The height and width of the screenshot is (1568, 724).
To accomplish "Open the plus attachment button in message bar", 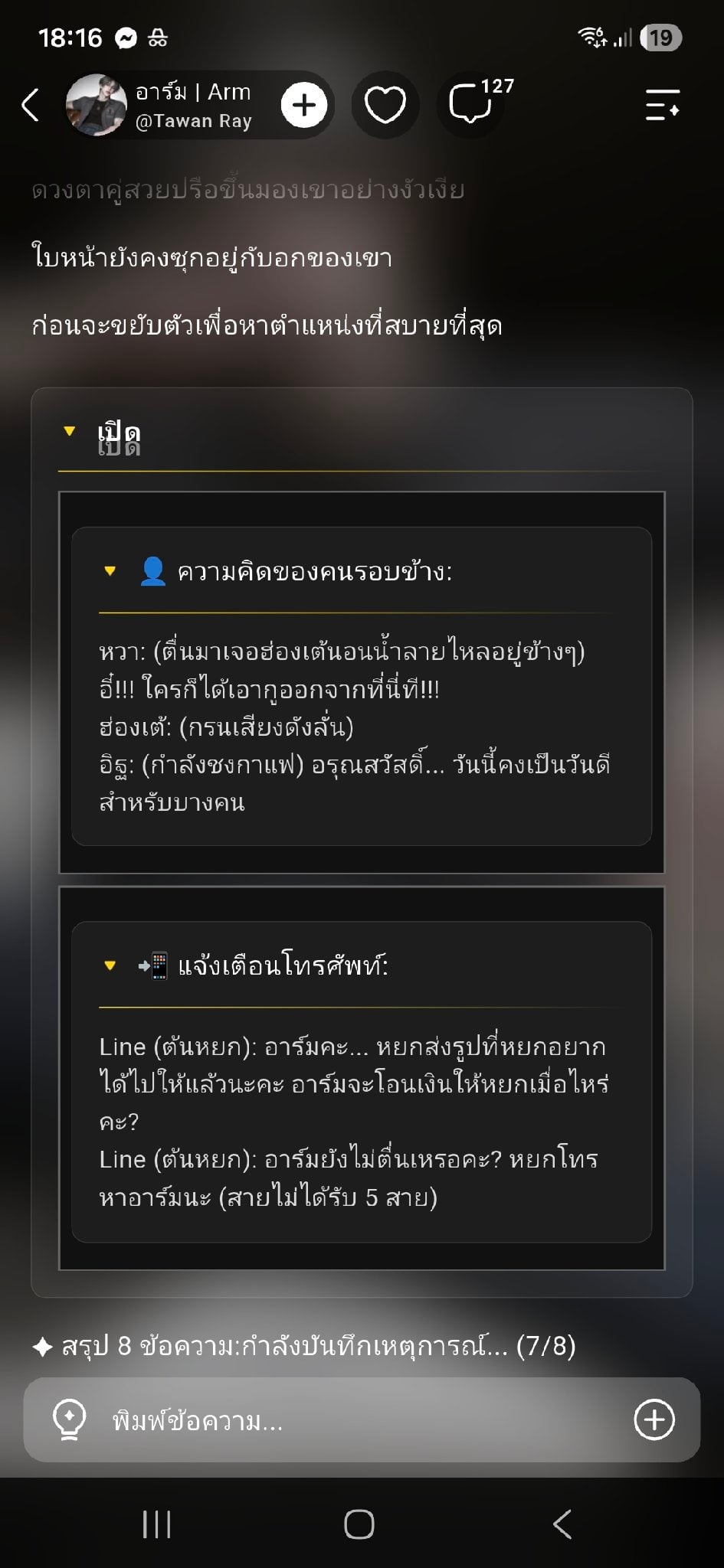I will point(654,1420).
